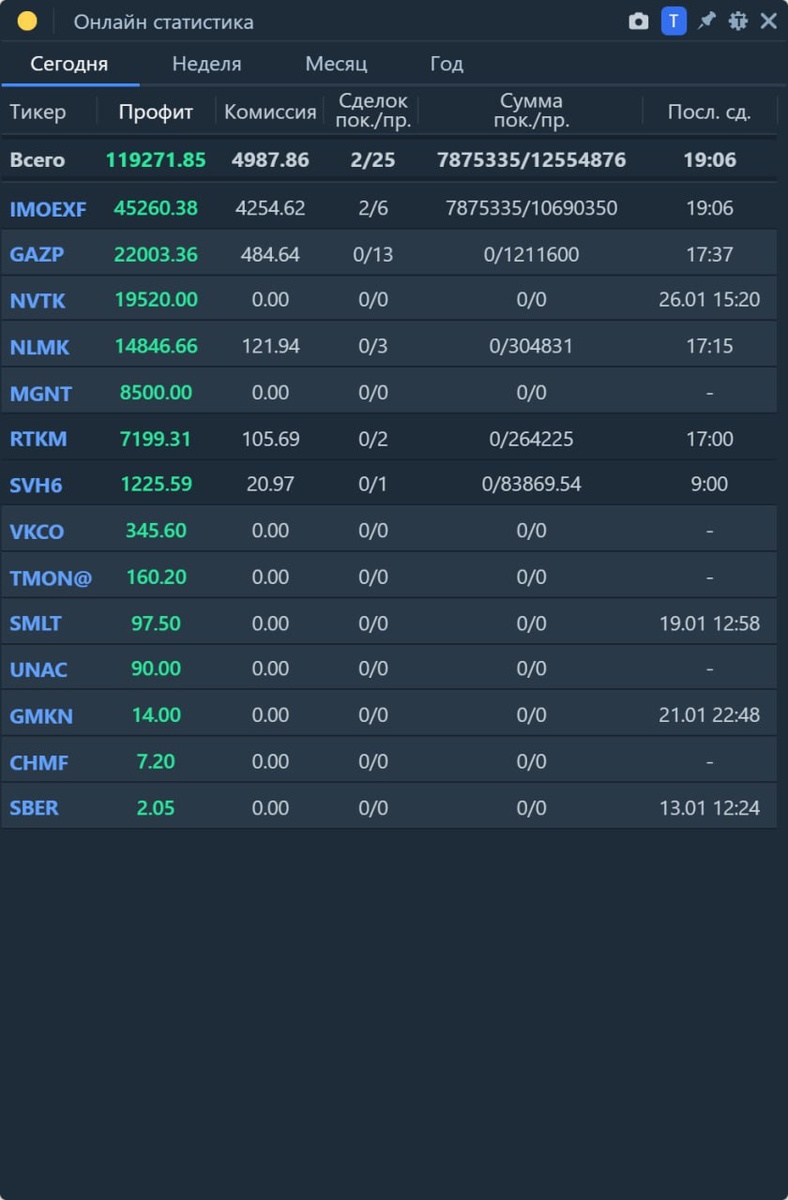Open the RTKM ticker row

click(38, 439)
